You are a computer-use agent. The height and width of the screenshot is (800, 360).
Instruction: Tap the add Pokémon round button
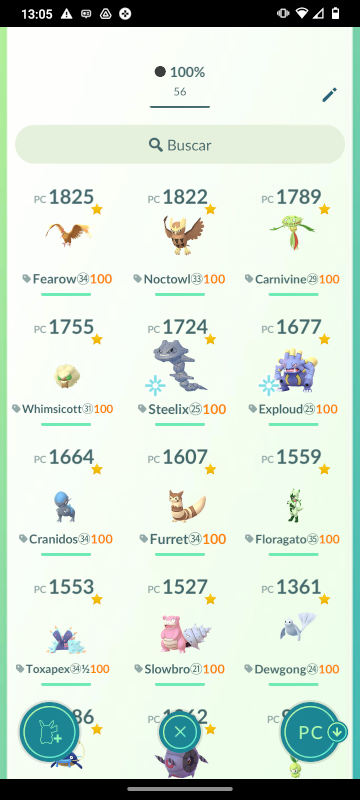point(49,733)
